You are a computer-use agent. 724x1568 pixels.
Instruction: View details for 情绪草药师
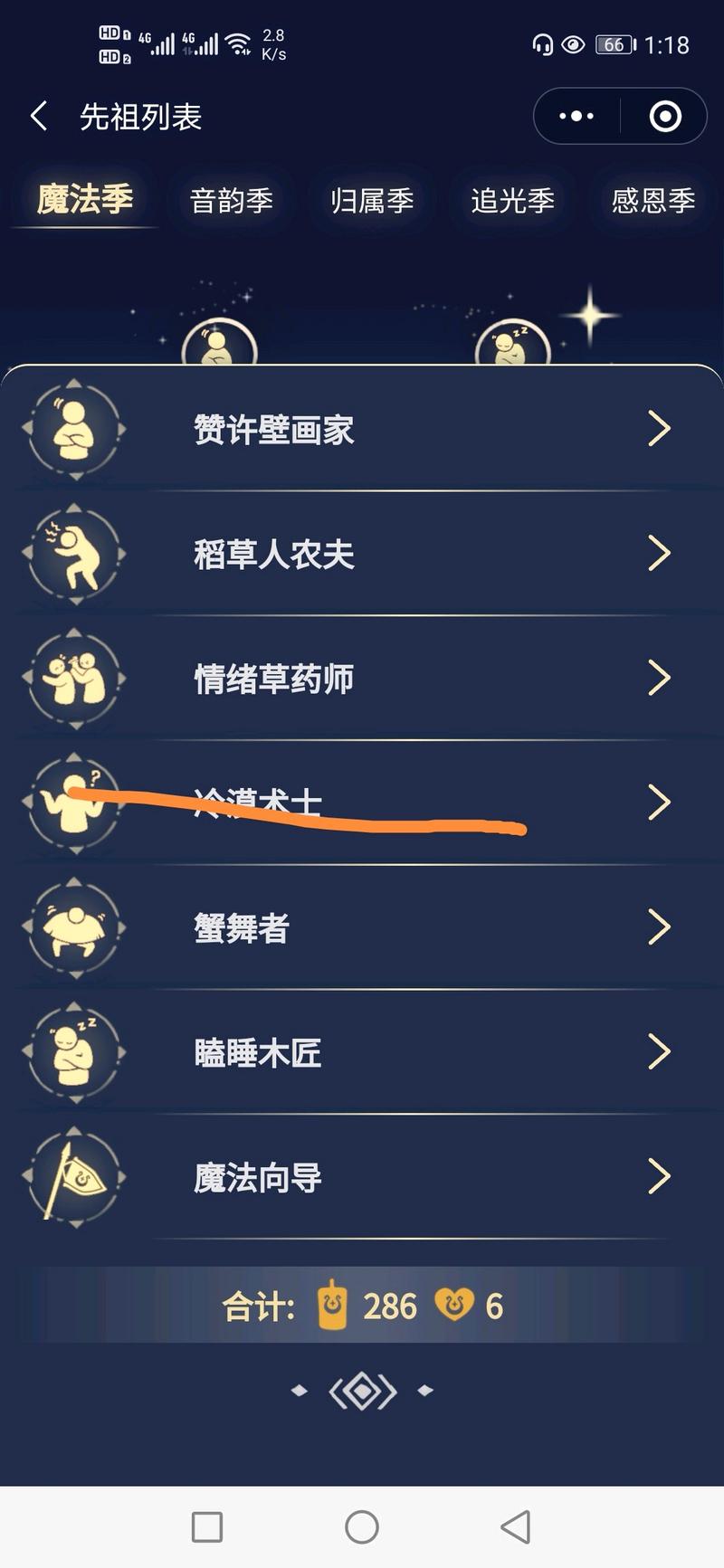[362, 679]
